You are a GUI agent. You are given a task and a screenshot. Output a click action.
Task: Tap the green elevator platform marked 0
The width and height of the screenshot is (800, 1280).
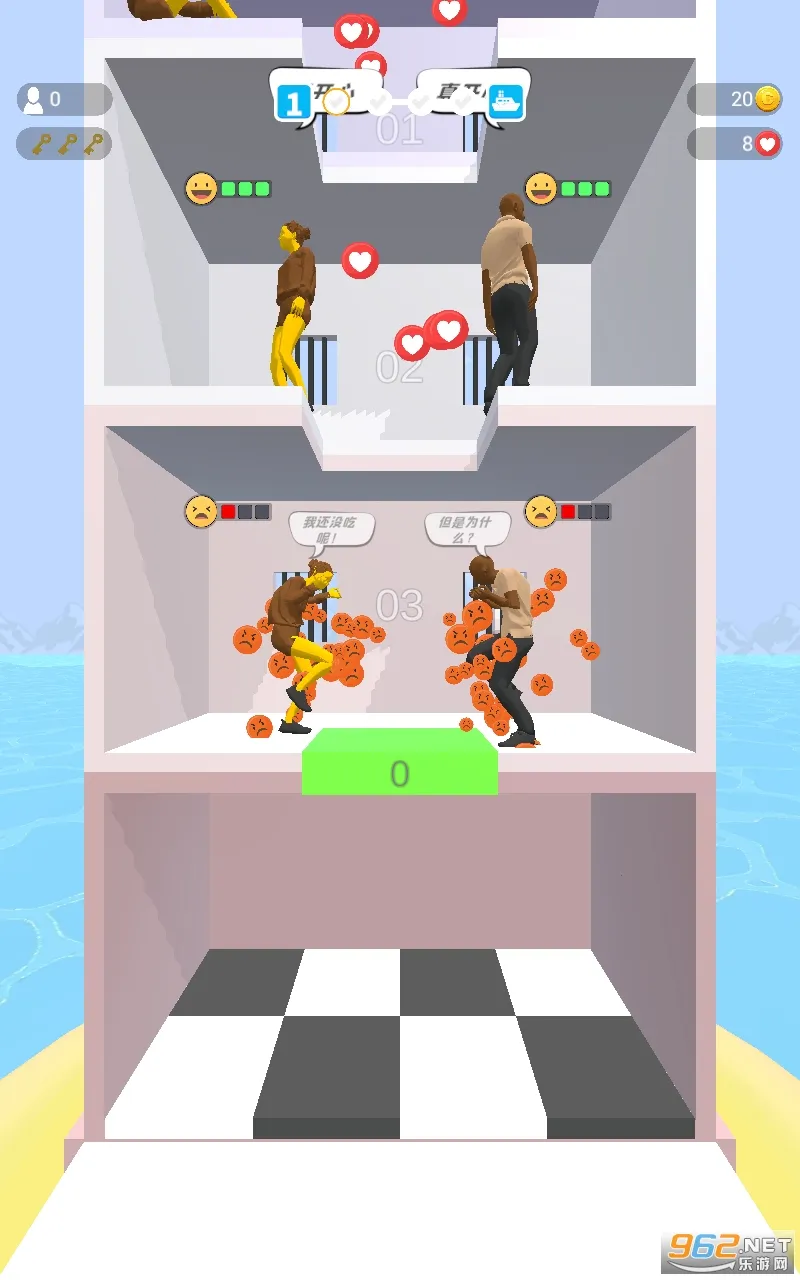pos(400,763)
